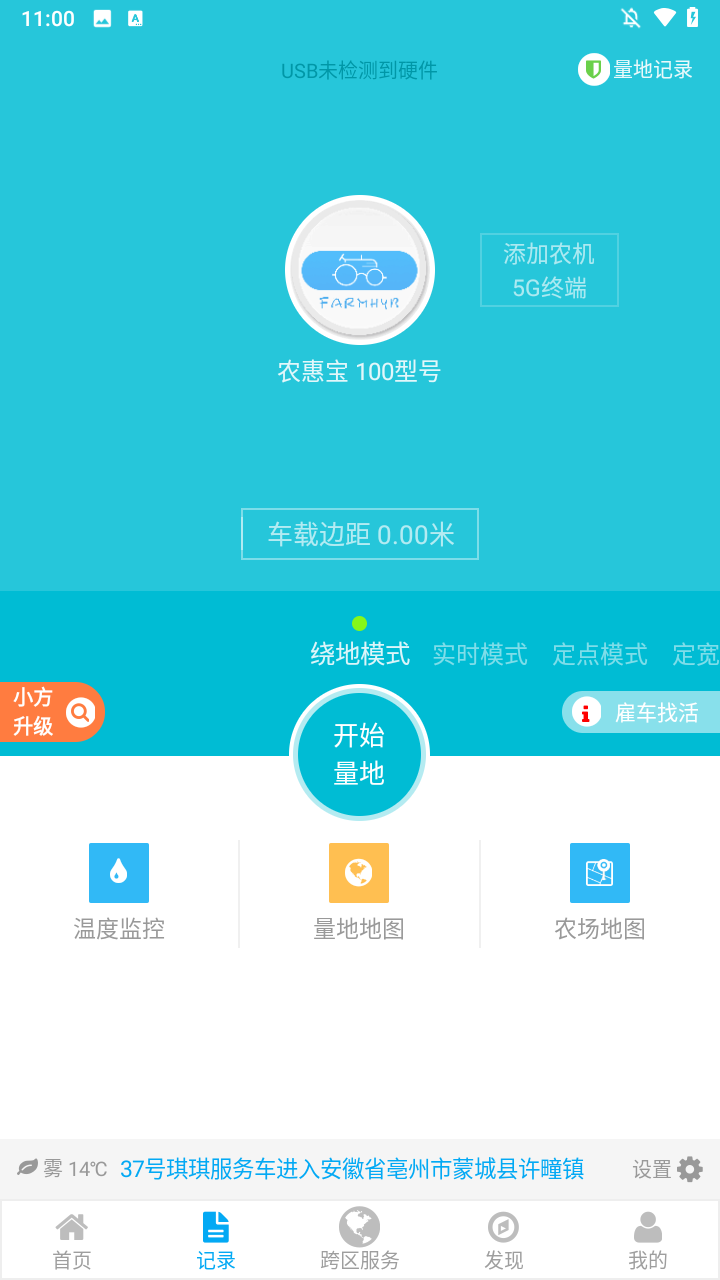
Task: Switch to 绕地模式 mode
Action: (360, 654)
